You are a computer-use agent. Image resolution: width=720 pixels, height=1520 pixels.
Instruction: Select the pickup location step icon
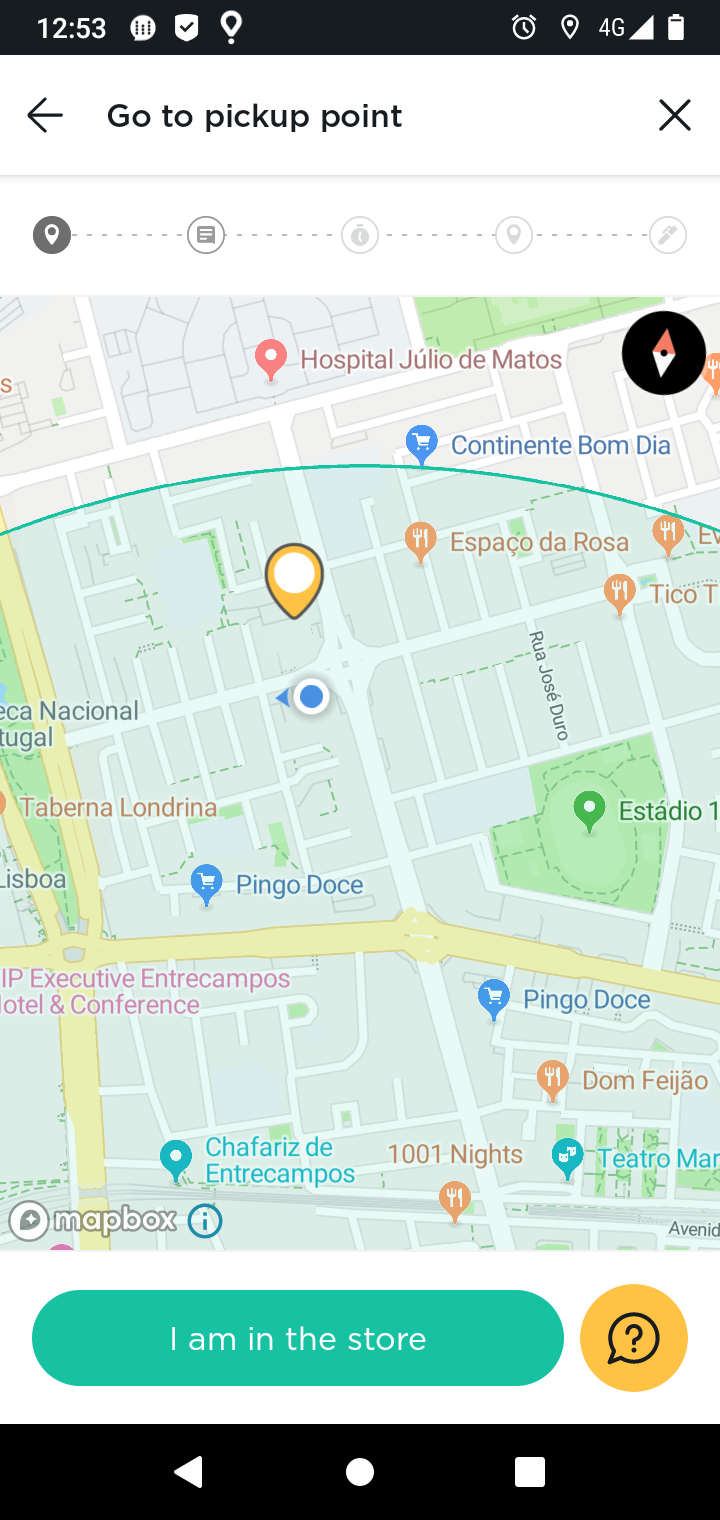(x=52, y=235)
